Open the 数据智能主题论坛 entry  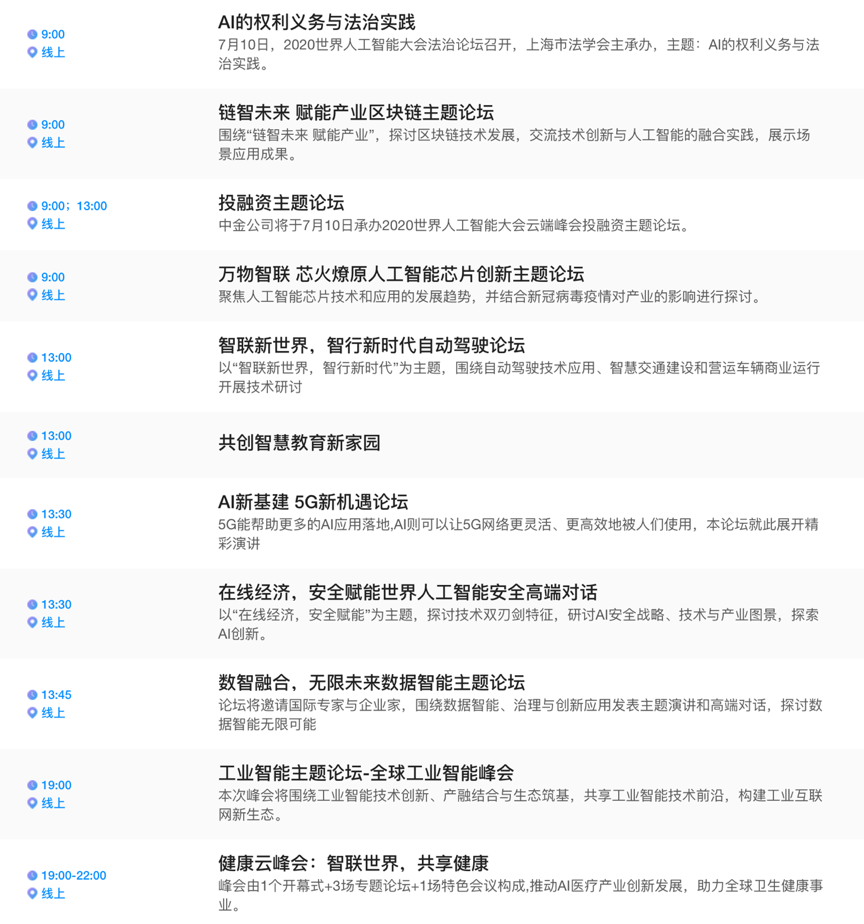pyautogui.click(x=371, y=682)
